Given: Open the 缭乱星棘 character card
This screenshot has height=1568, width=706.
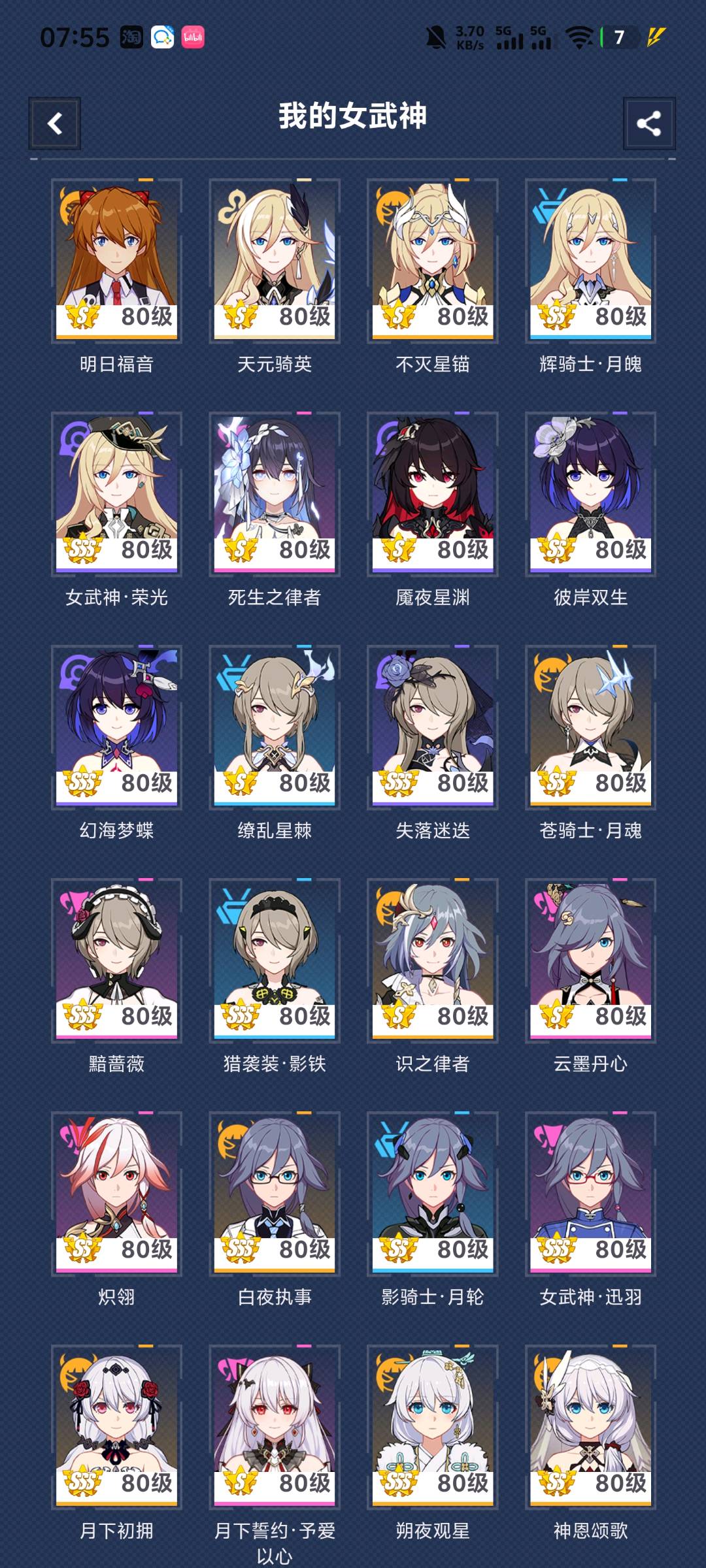Looking at the screenshot, I should pyautogui.click(x=275, y=727).
